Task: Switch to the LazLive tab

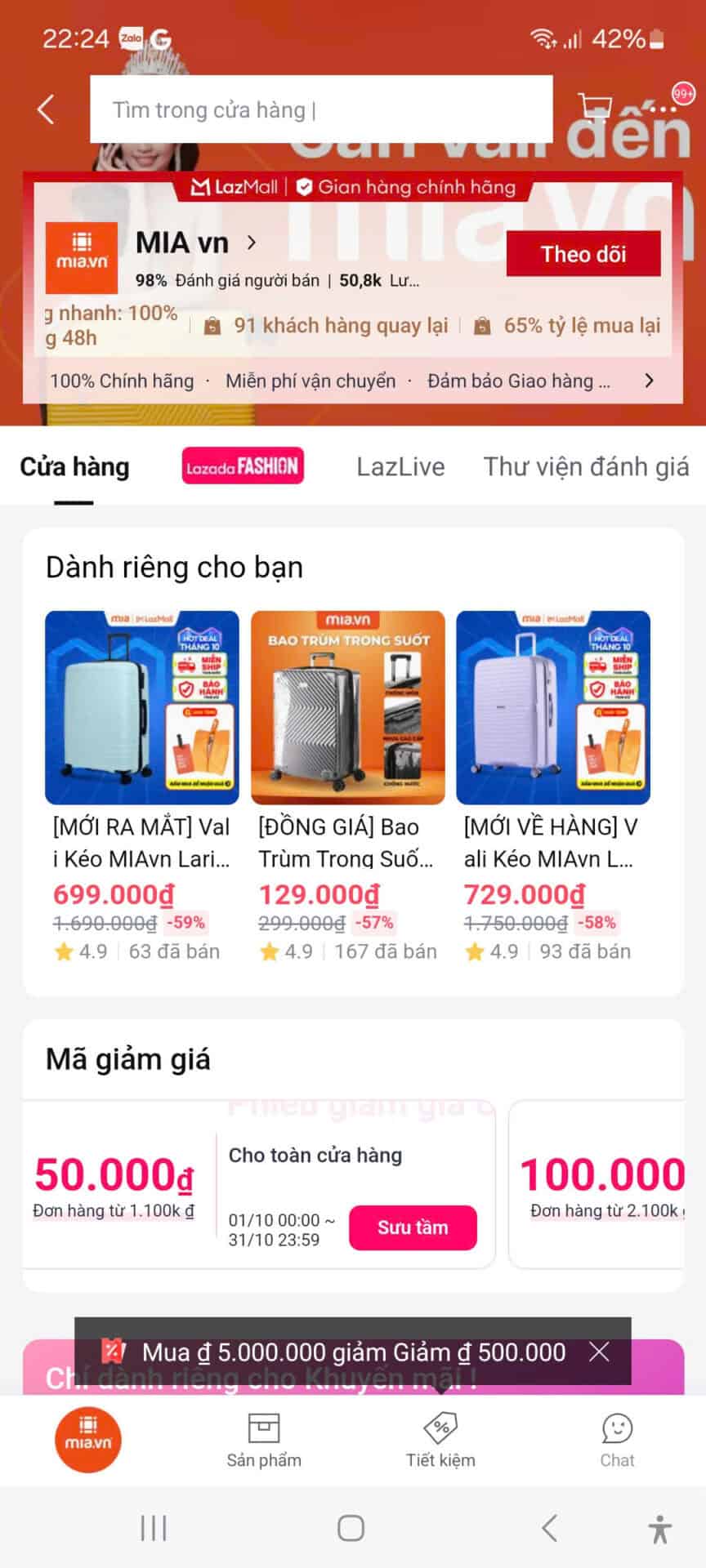Action: 400,466
